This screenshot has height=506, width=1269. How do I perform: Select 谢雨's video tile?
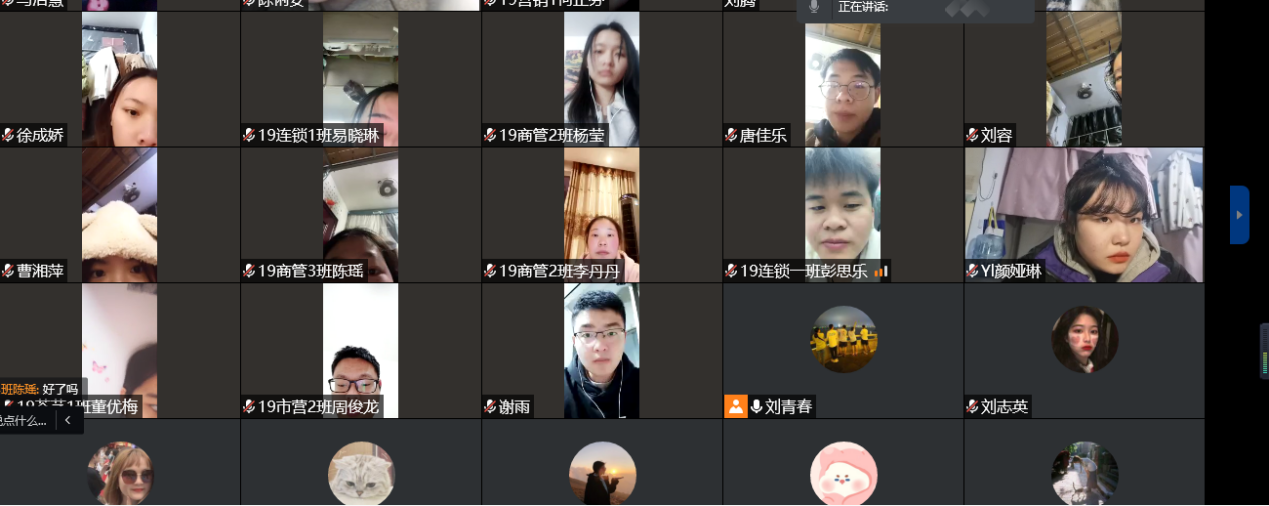(x=601, y=349)
